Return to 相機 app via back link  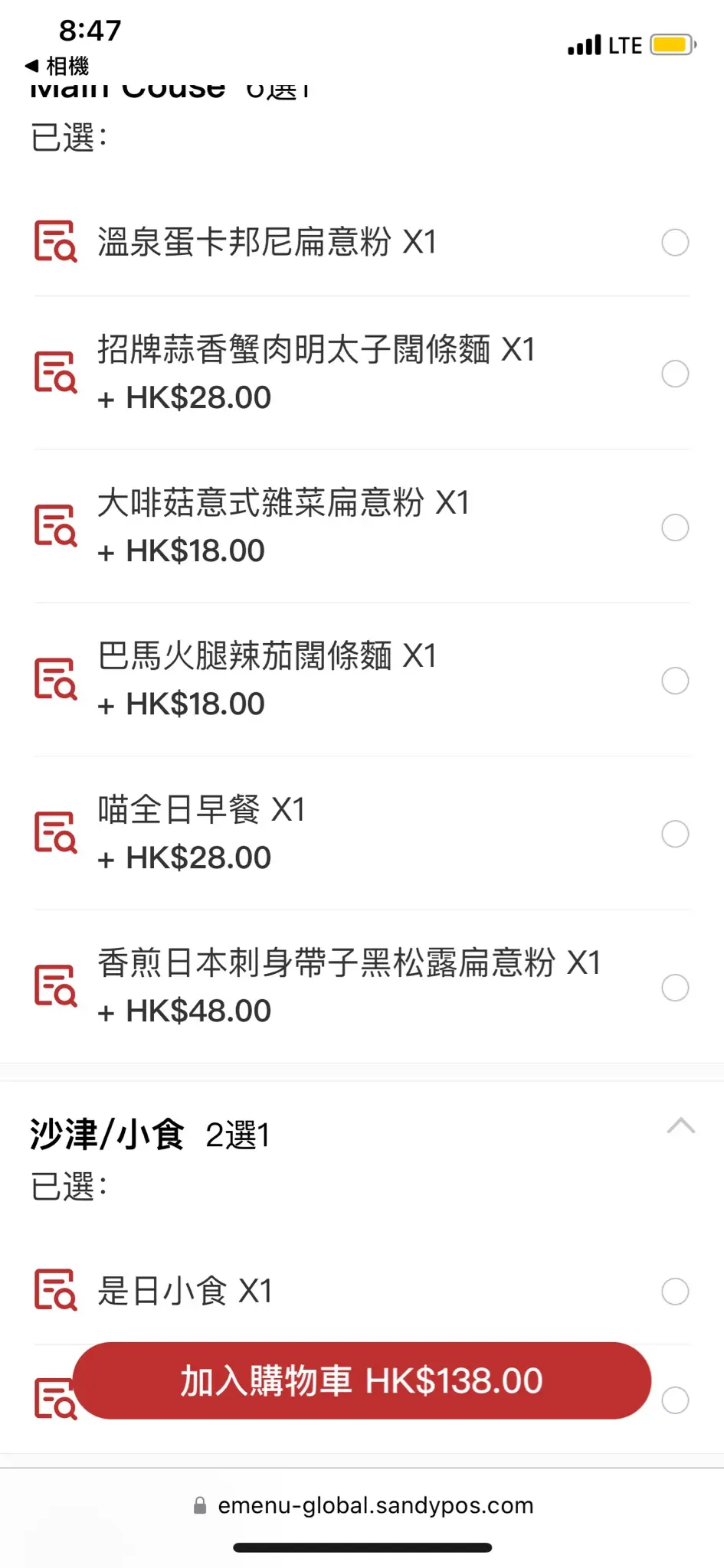(57, 66)
